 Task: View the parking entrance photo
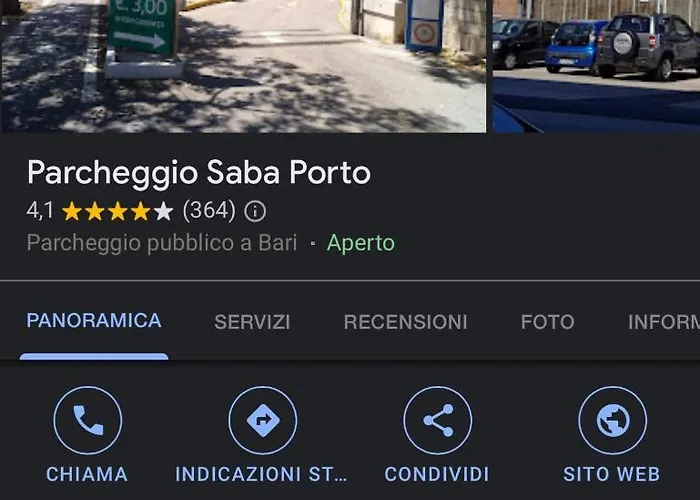click(243, 66)
